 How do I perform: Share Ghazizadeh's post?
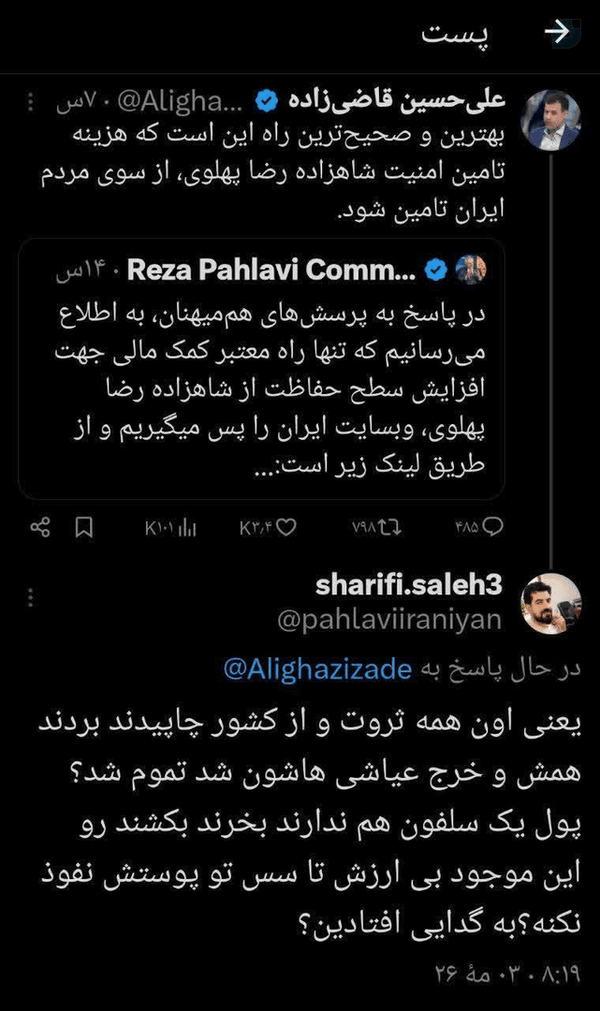40,528
